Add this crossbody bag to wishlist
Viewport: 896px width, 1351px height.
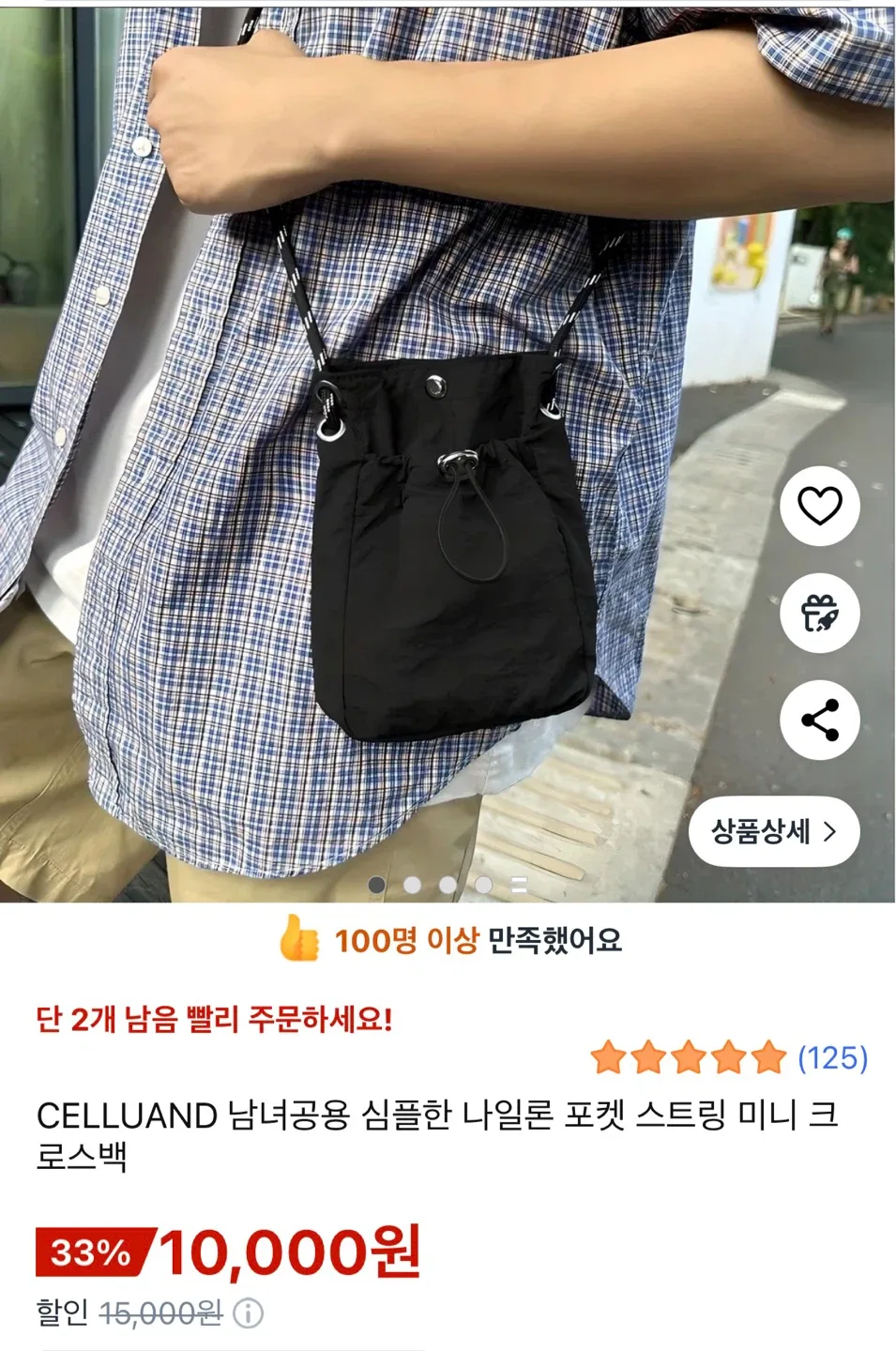tap(819, 506)
